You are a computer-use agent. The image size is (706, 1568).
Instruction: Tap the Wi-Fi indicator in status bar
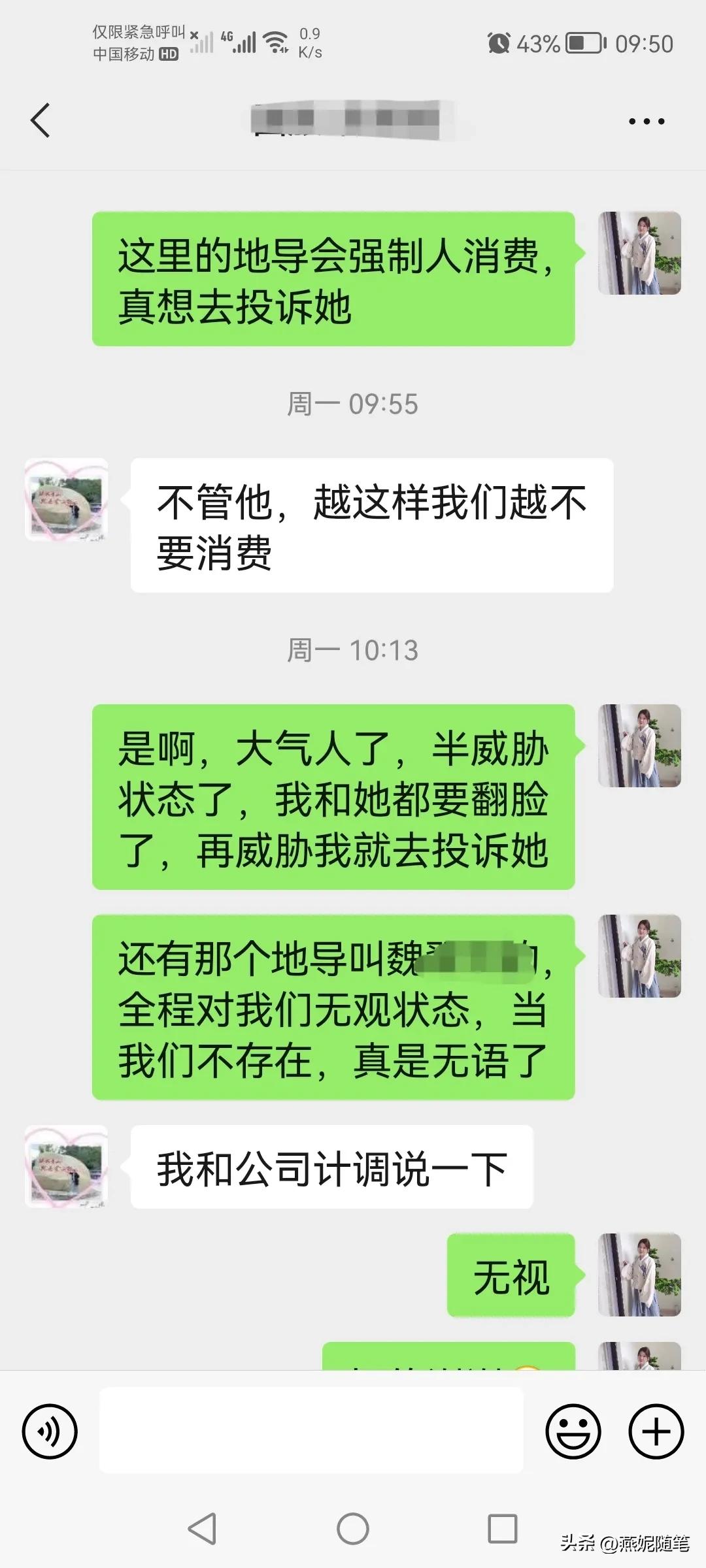[x=275, y=43]
